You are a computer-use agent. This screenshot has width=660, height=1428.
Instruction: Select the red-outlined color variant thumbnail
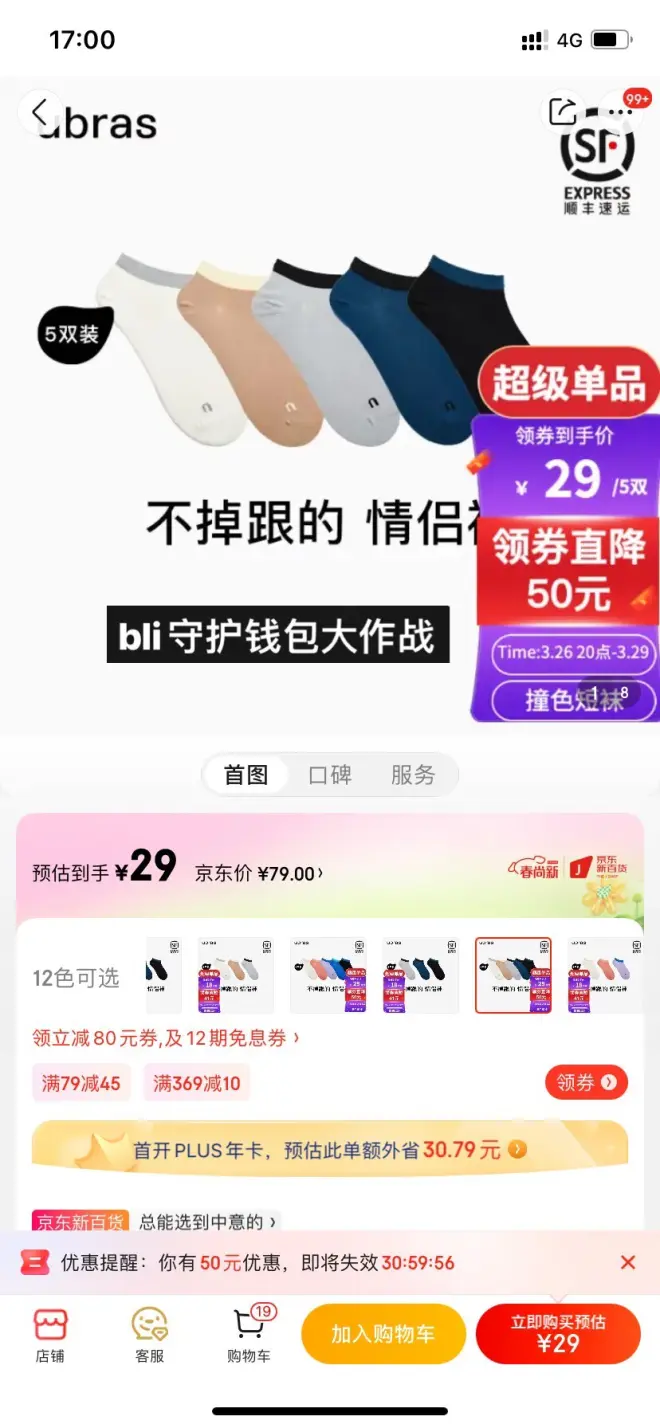pos(513,975)
